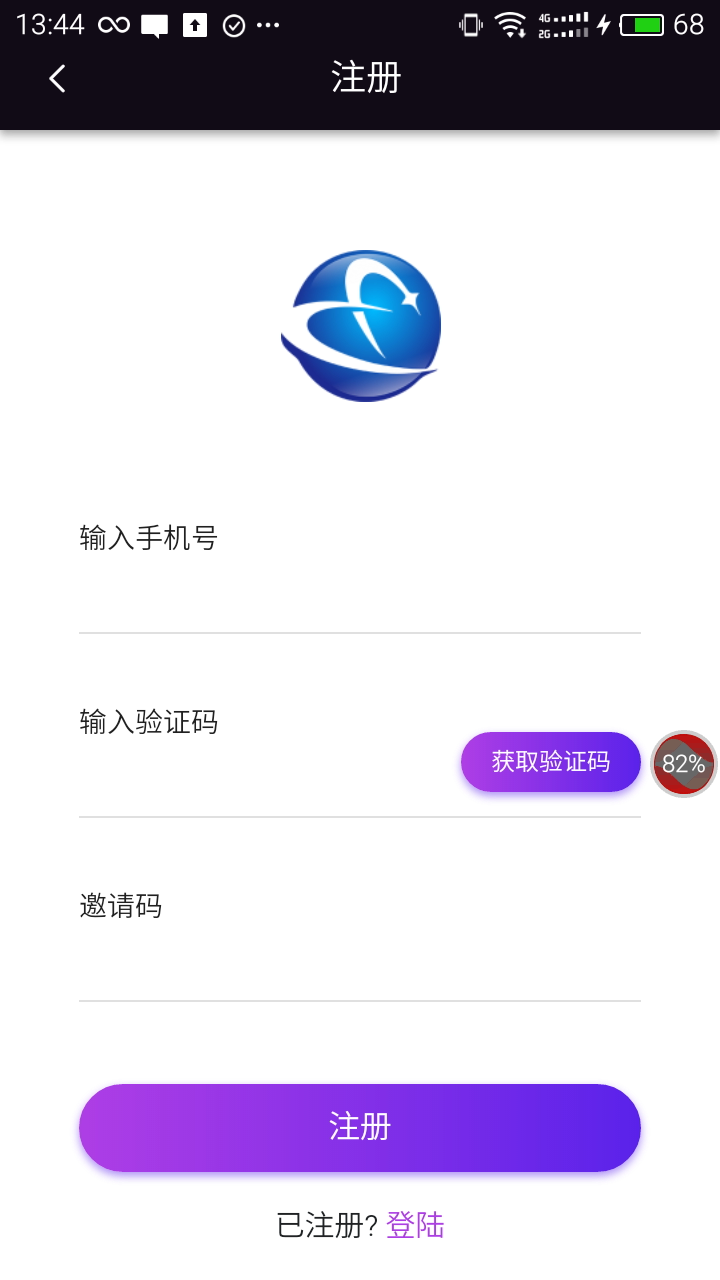Tap the 获取验证码 button
Image resolution: width=720 pixels, height=1280 pixels.
(551, 762)
